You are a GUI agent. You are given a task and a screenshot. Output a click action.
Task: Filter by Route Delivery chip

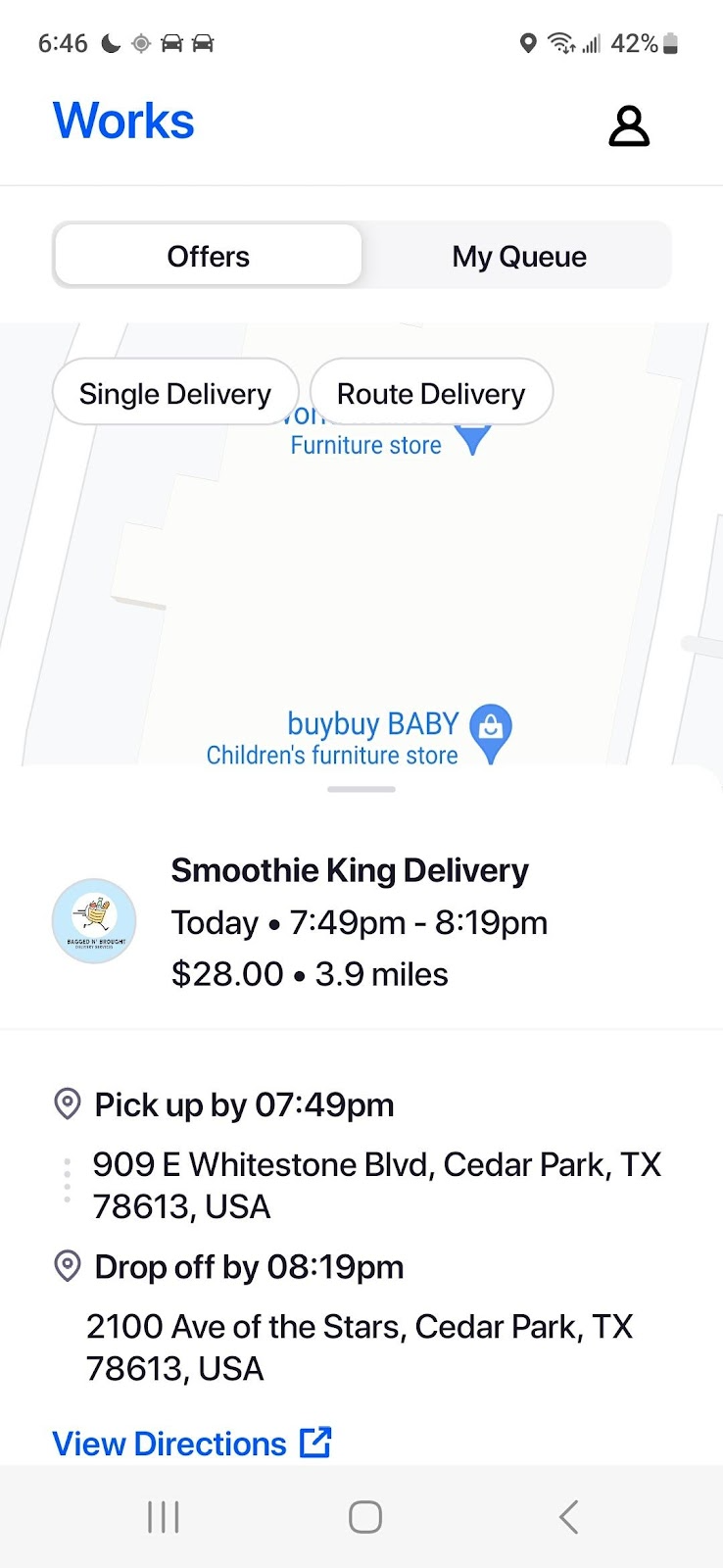coord(431,393)
